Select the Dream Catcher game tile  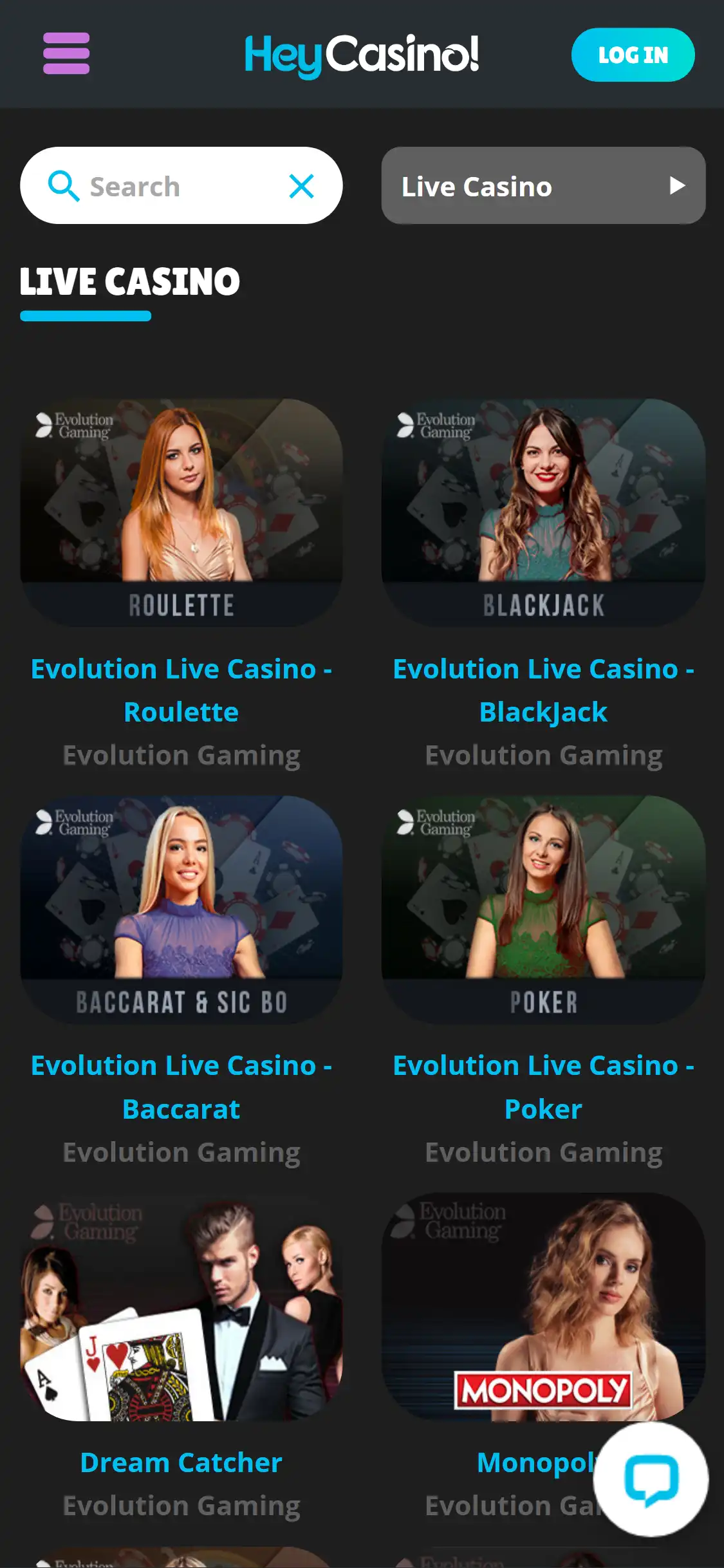(x=181, y=1307)
